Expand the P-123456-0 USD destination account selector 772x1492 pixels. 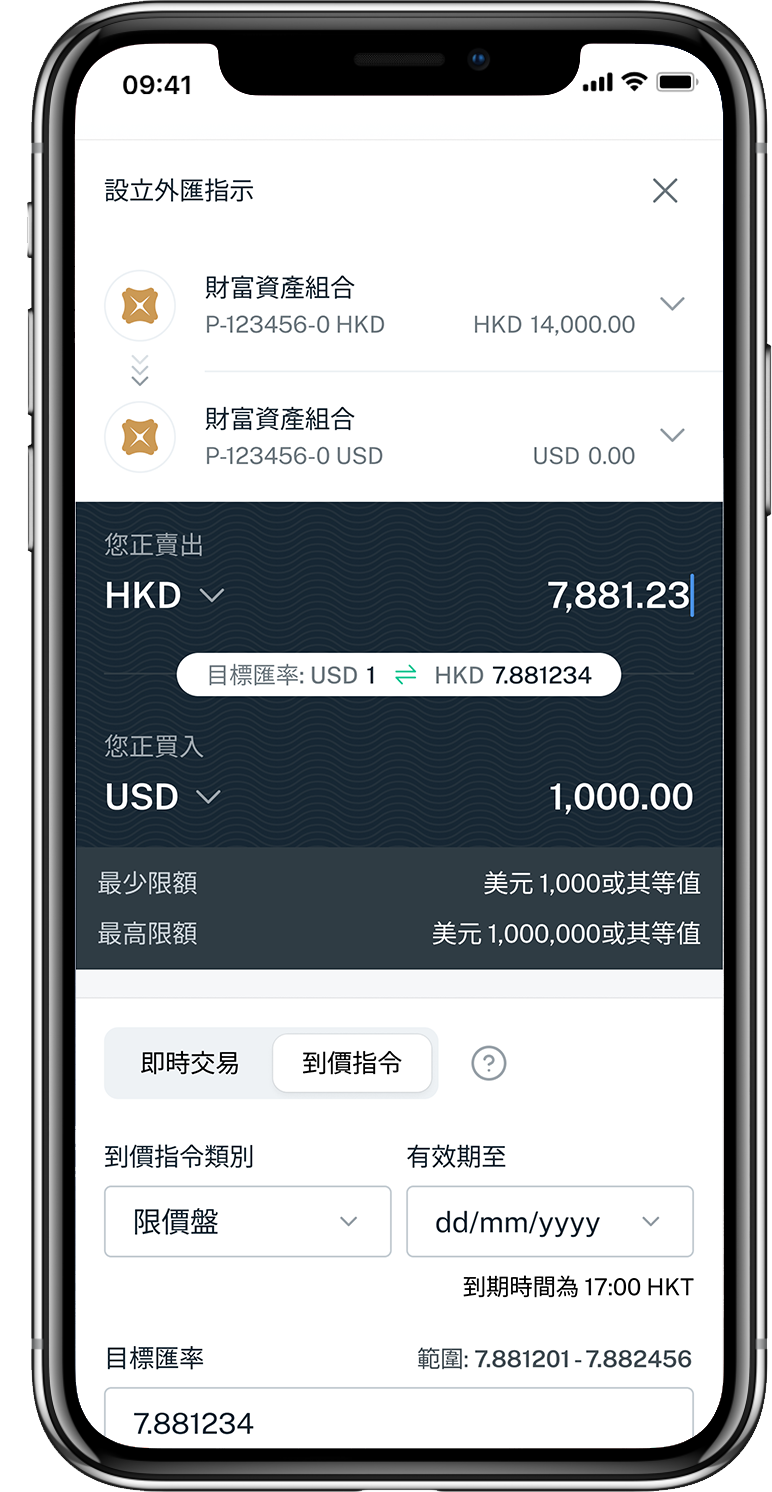tap(672, 435)
